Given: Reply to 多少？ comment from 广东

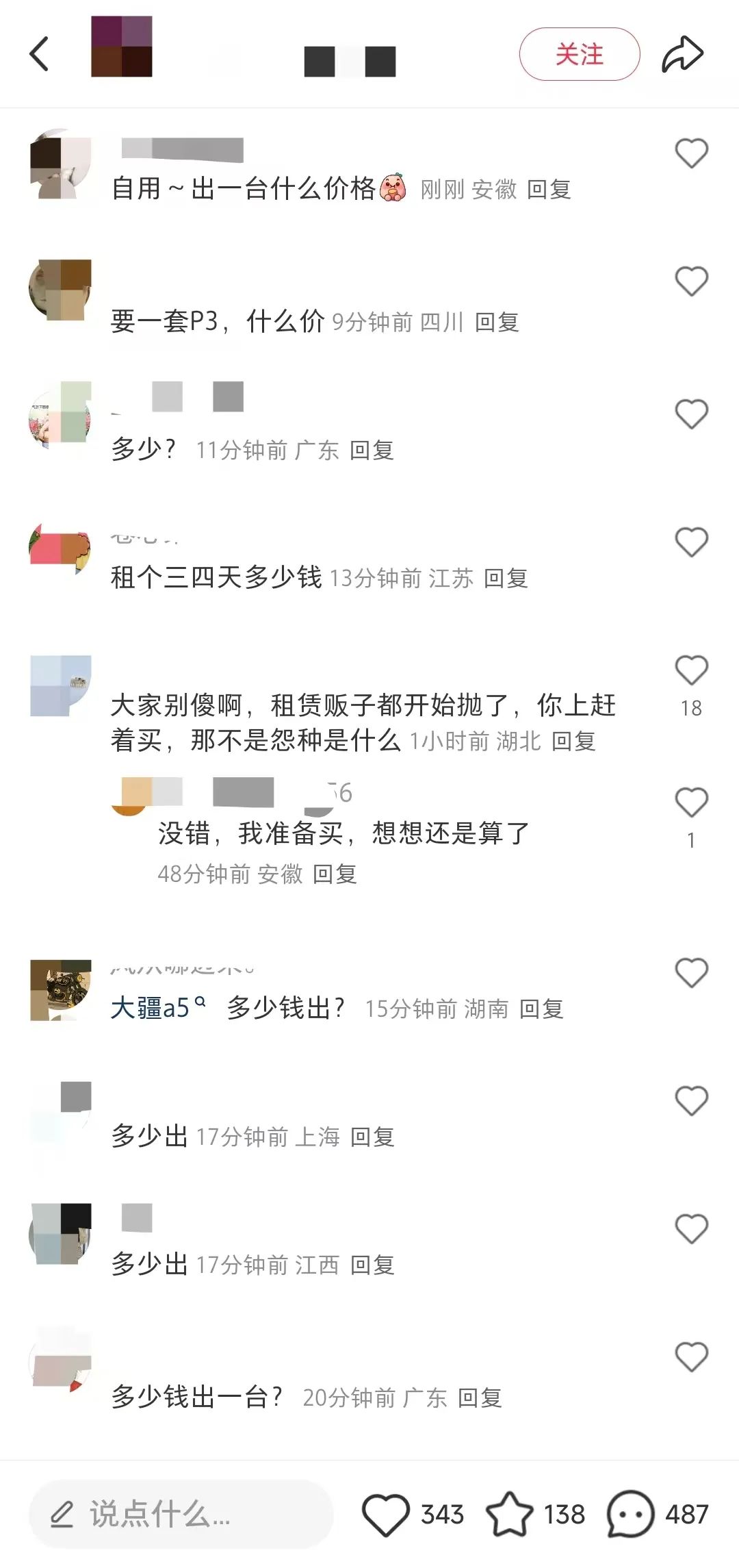Looking at the screenshot, I should coord(372,450).
